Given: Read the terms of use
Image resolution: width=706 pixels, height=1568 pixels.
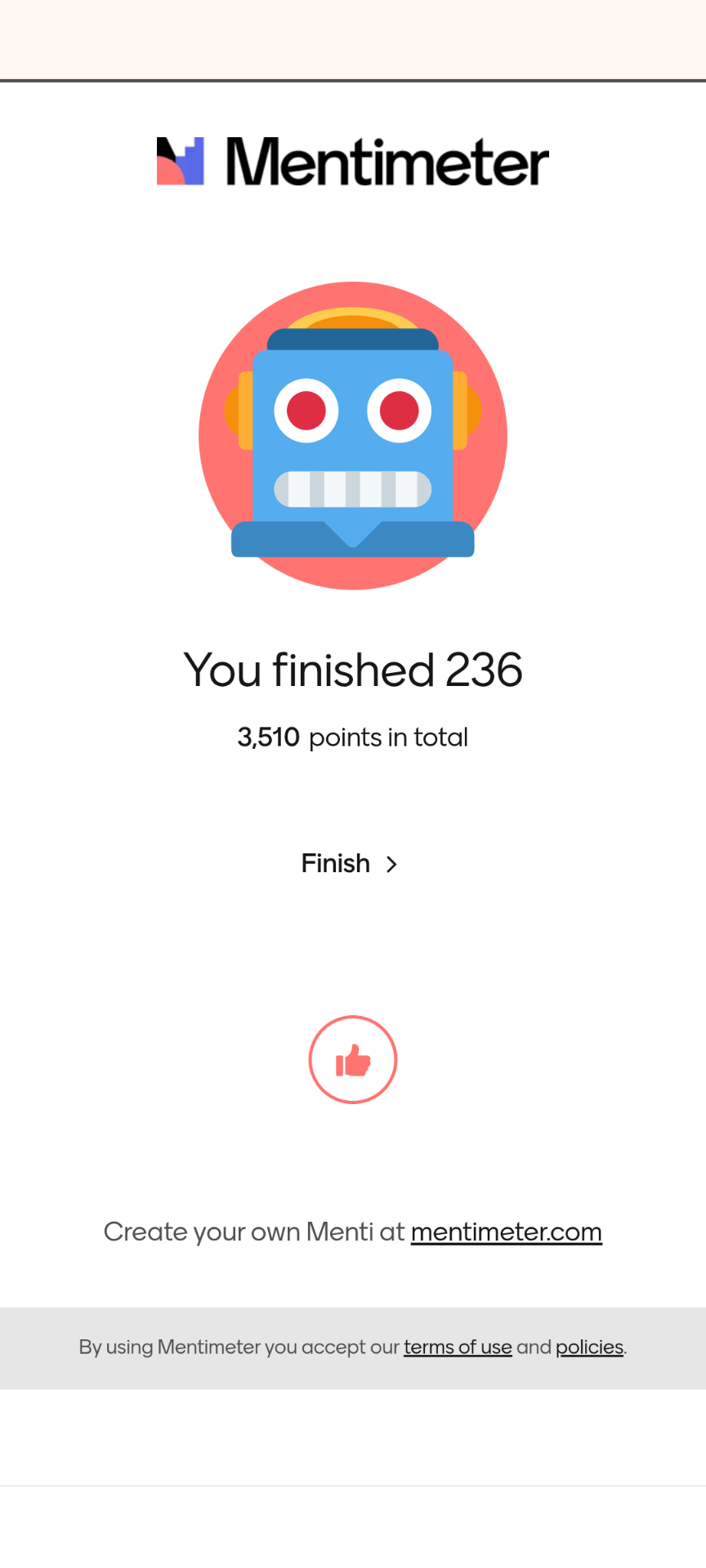Looking at the screenshot, I should point(458,1347).
